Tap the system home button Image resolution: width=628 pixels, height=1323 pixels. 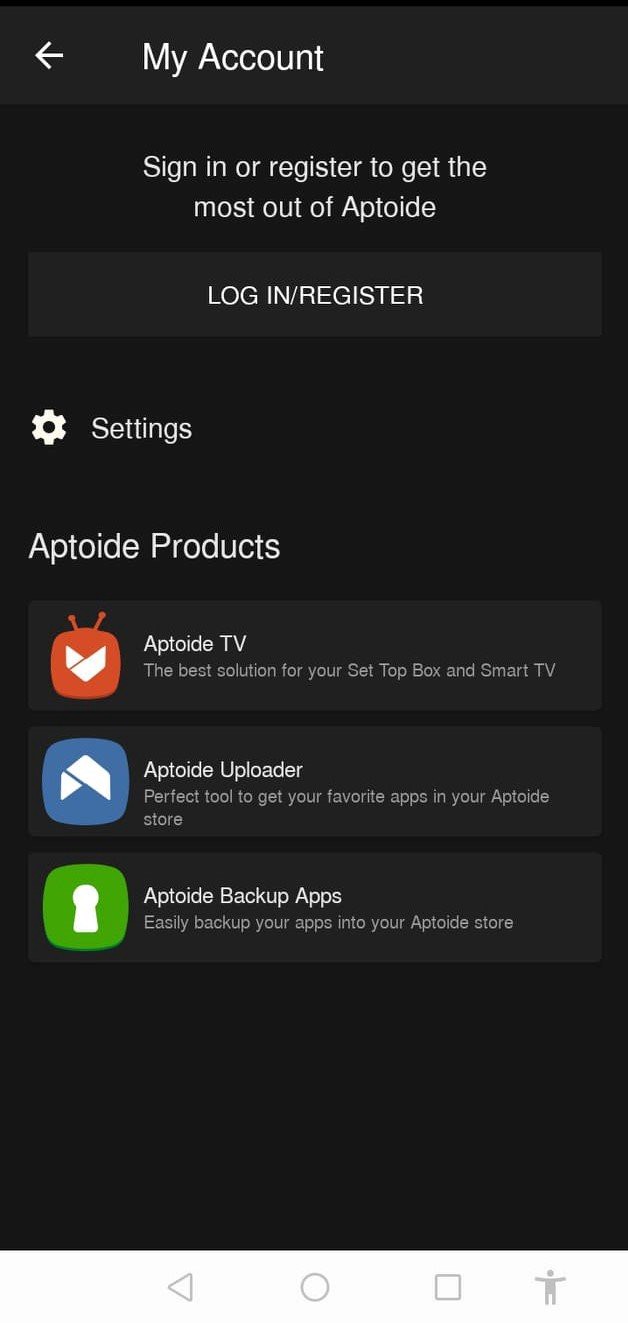(x=314, y=1287)
